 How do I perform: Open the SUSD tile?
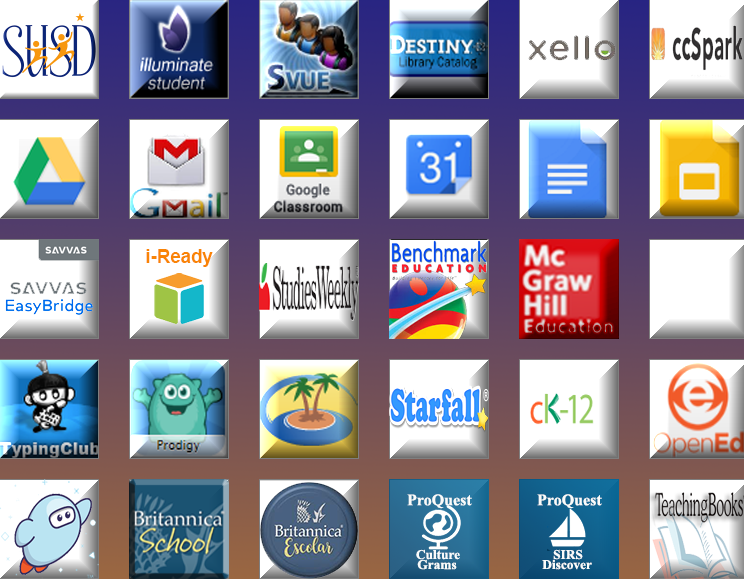coord(49,49)
